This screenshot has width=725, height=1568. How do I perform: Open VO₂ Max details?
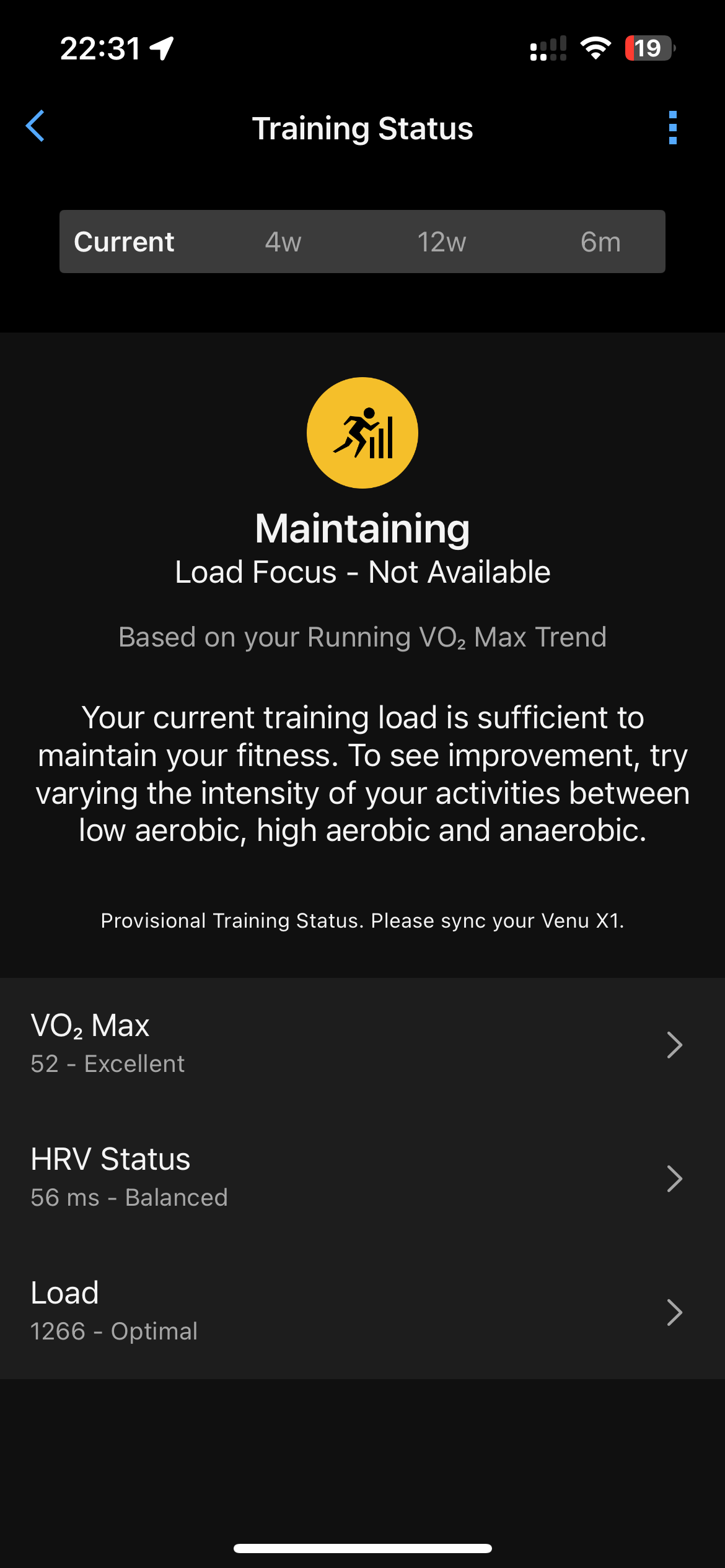[362, 1045]
